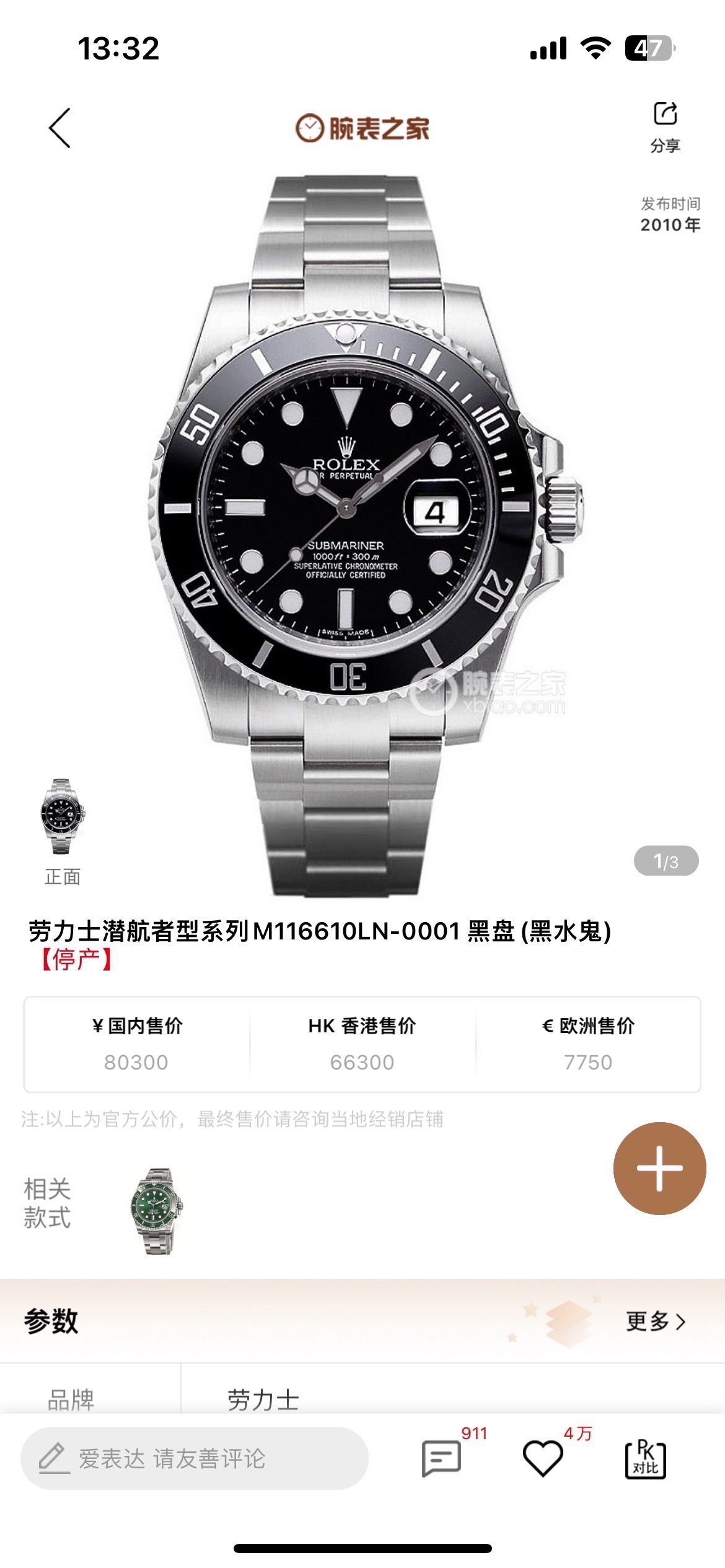The height and width of the screenshot is (1568, 725).
Task: Tap the brown plus floating button
Action: [659, 1168]
